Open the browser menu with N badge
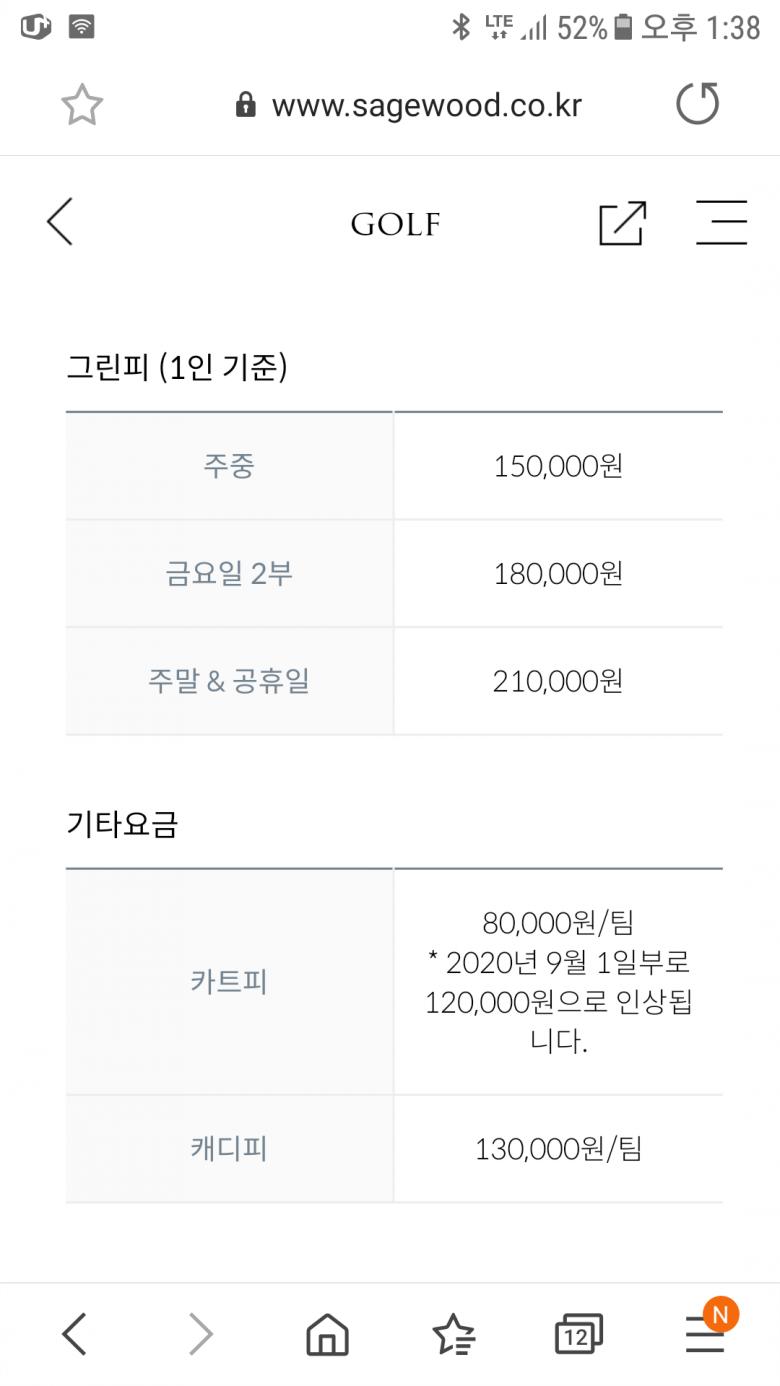 pos(705,1332)
